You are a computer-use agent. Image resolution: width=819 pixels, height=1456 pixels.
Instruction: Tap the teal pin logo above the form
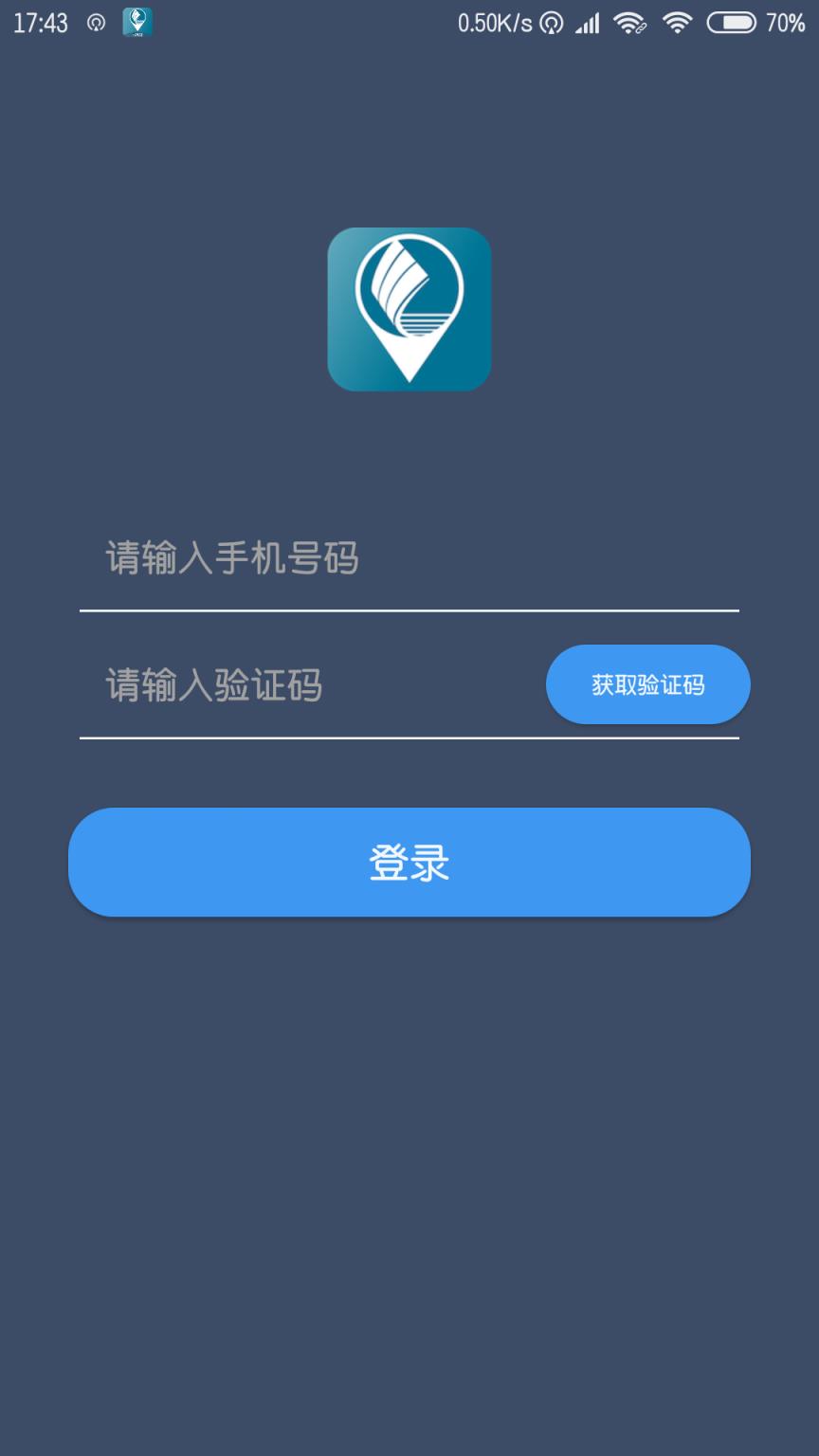pos(409,310)
